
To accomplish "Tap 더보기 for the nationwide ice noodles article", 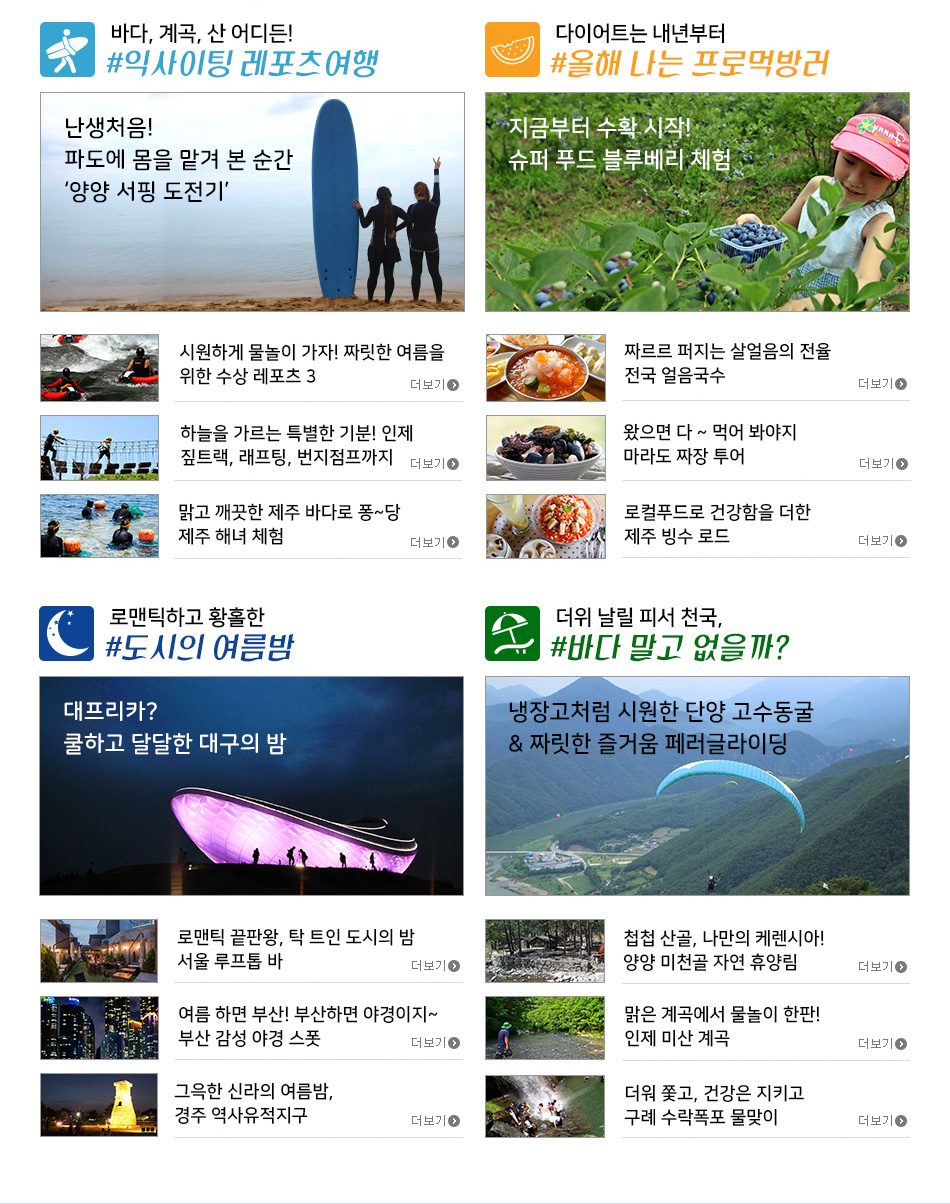I will (883, 384).
